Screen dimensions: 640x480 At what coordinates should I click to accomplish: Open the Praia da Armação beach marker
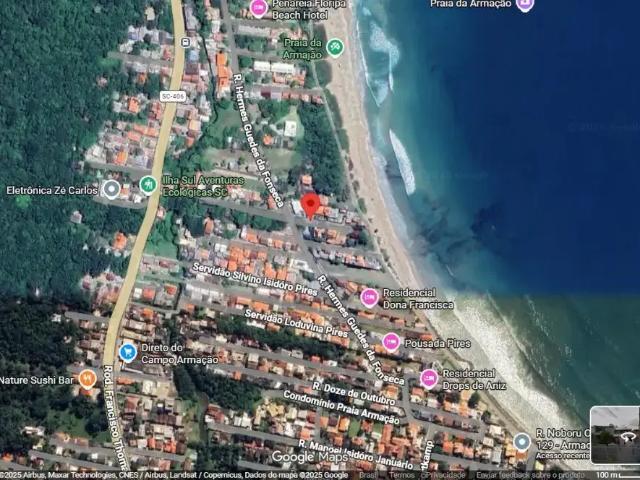click(335, 47)
